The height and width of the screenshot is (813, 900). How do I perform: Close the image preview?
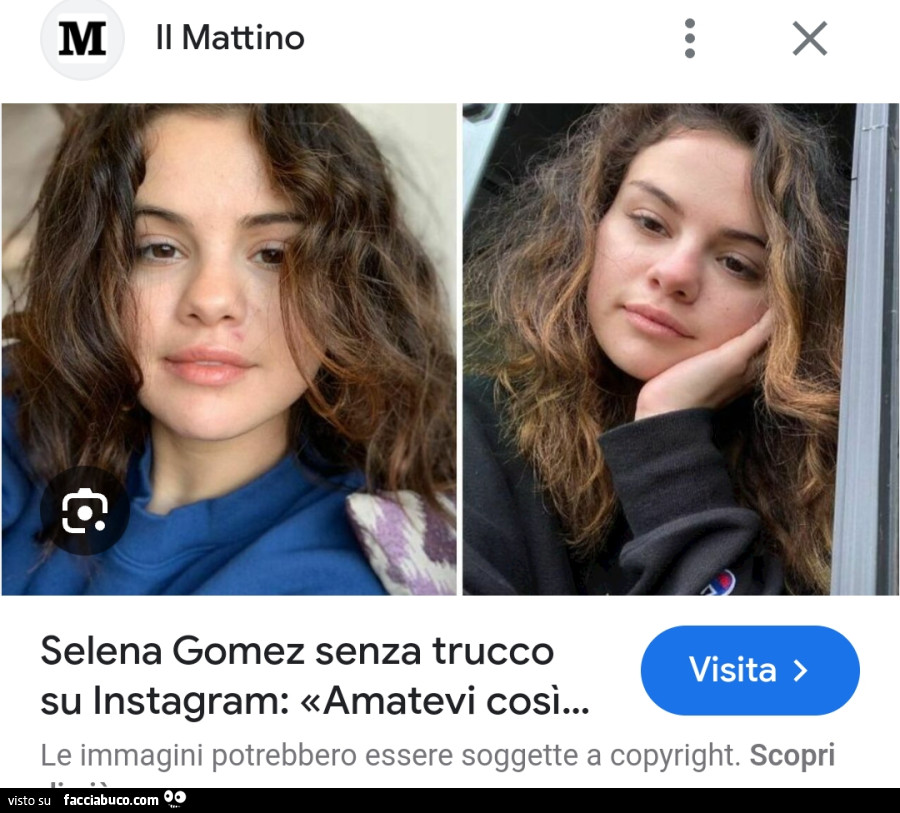809,39
